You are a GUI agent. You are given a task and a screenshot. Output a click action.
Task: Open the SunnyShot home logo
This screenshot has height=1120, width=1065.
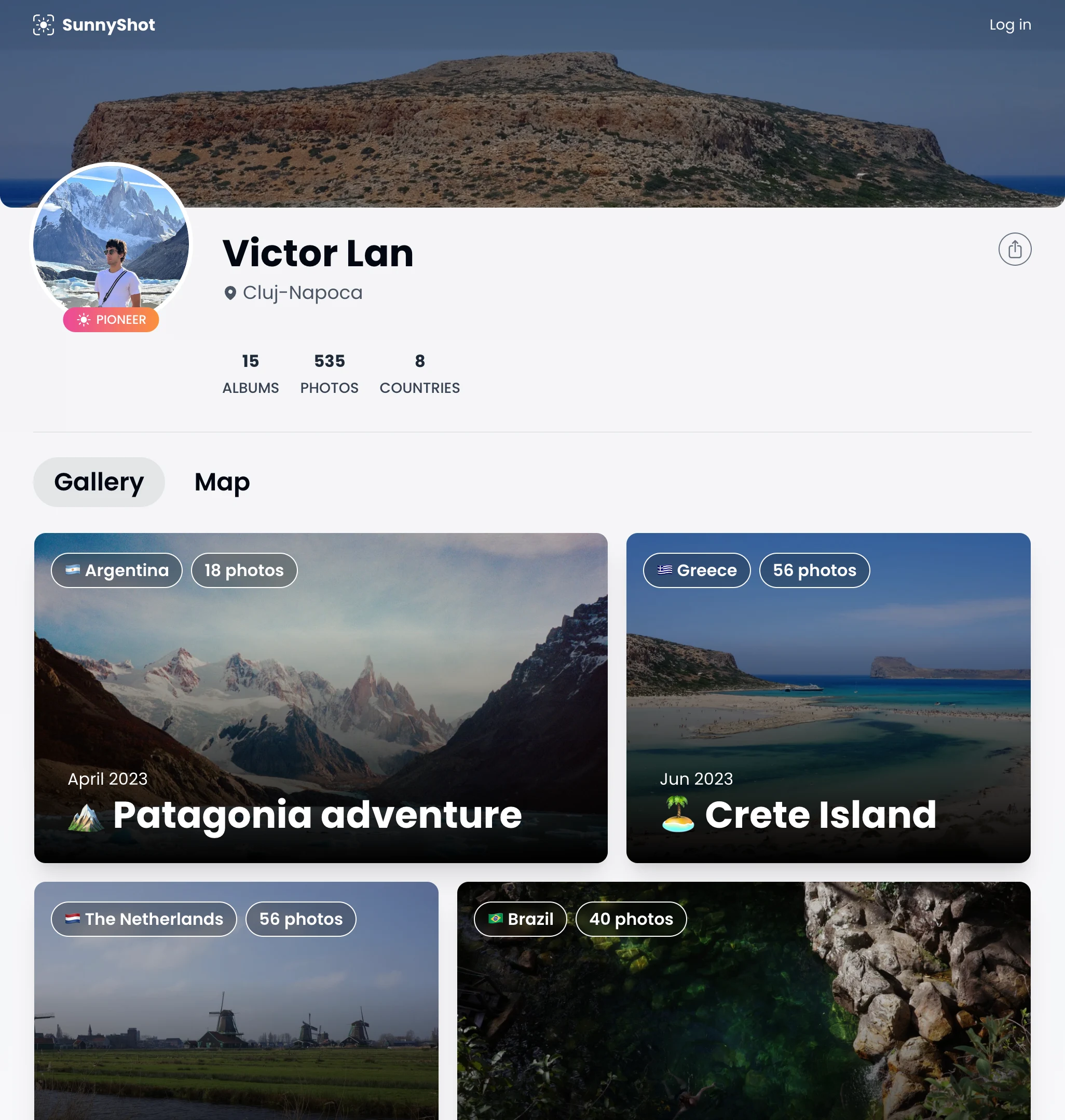94,25
